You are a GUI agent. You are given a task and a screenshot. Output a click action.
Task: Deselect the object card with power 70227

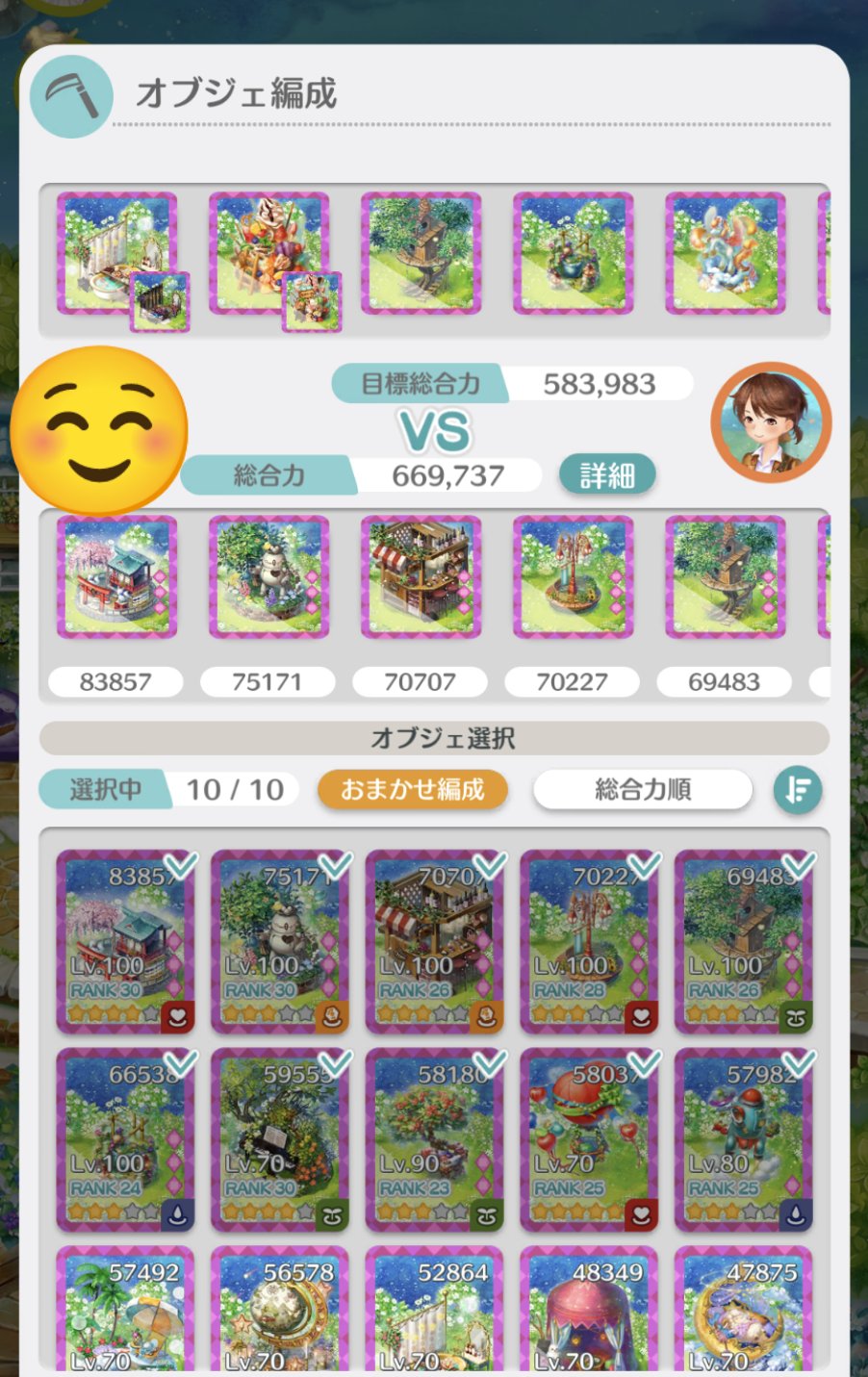589,942
